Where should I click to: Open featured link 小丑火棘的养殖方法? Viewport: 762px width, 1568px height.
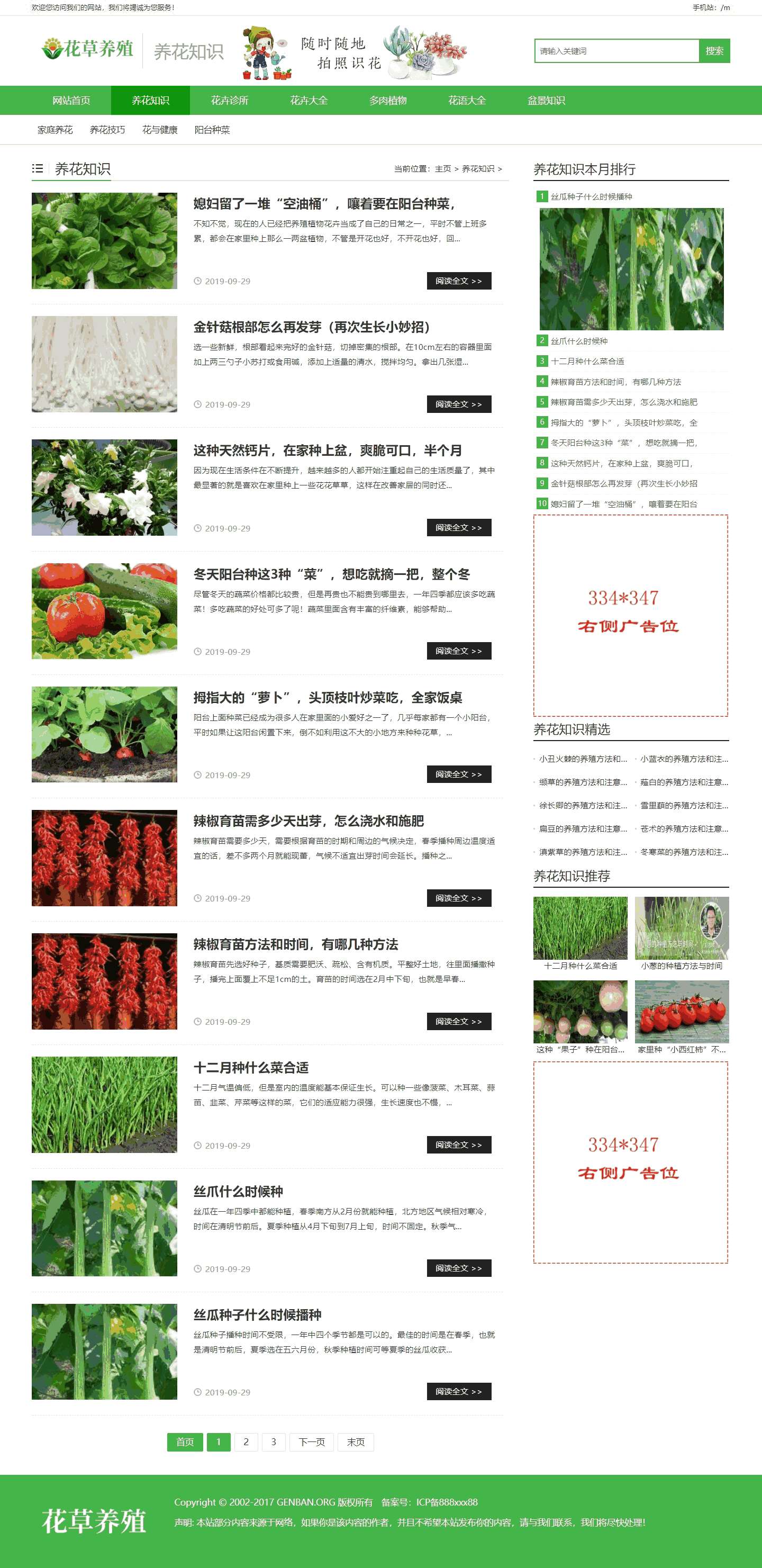pyautogui.click(x=583, y=759)
